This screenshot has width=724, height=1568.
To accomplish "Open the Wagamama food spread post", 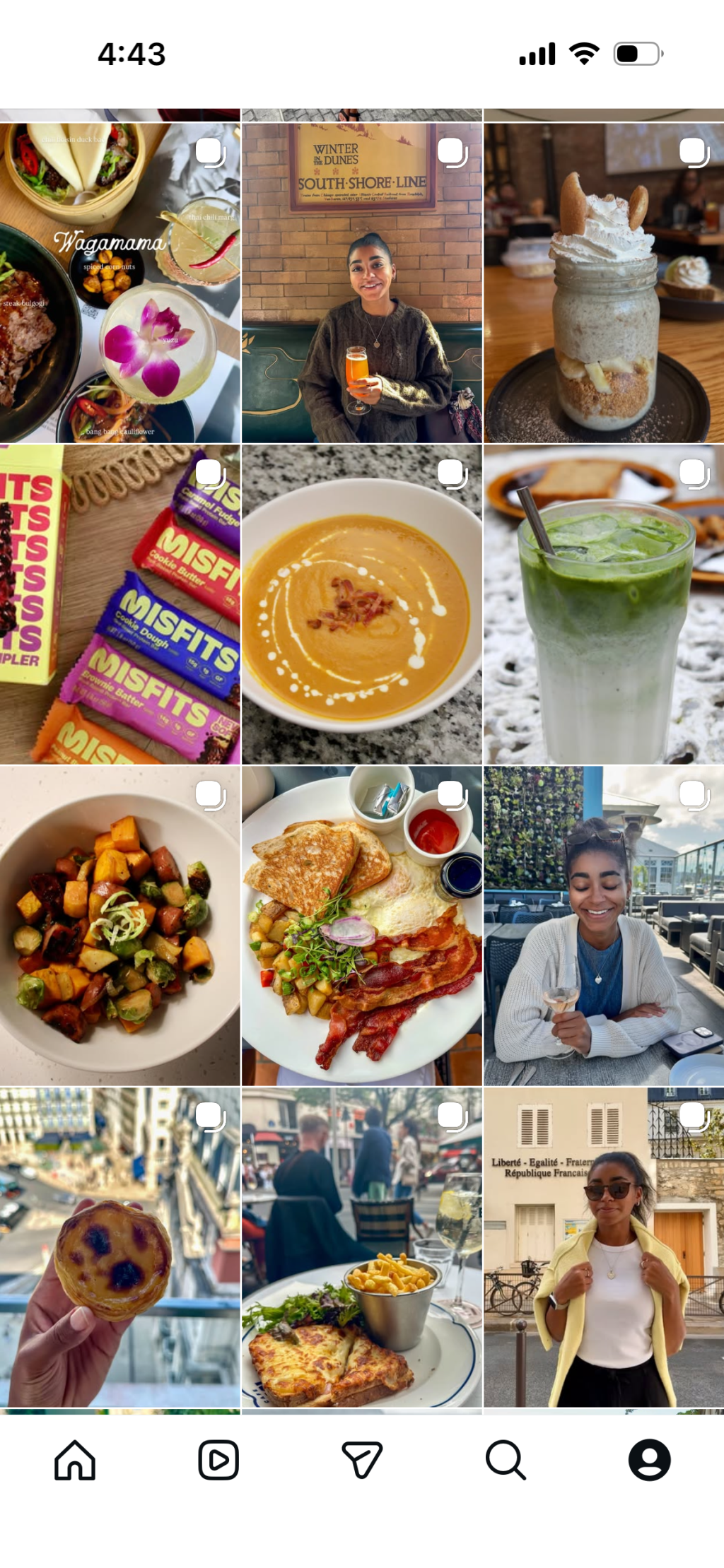I will [120, 283].
